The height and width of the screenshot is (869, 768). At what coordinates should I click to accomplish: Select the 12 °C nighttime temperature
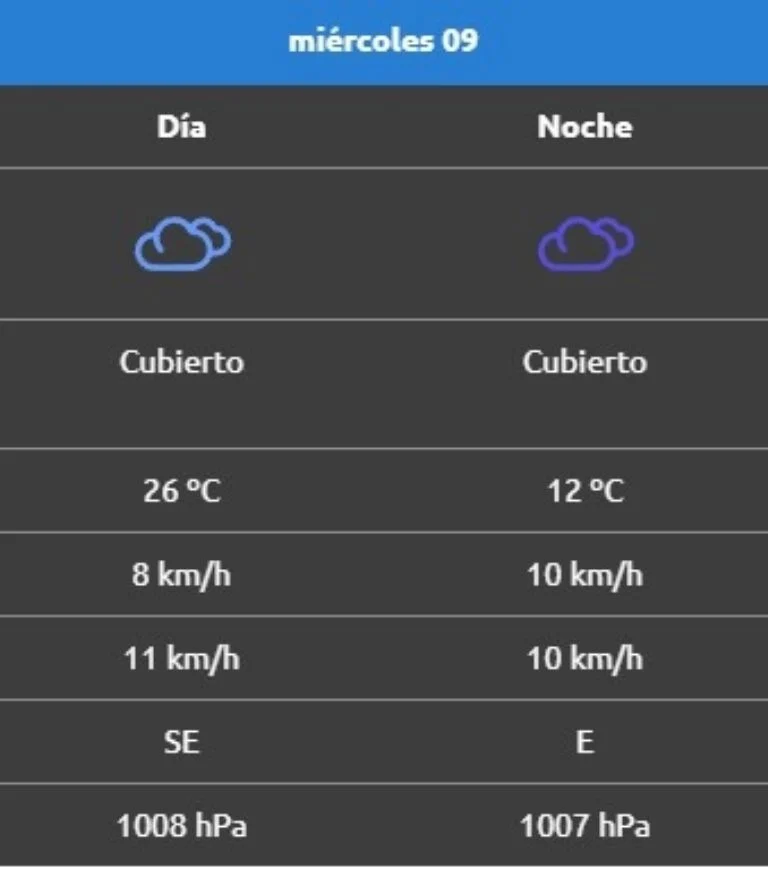(x=583, y=489)
